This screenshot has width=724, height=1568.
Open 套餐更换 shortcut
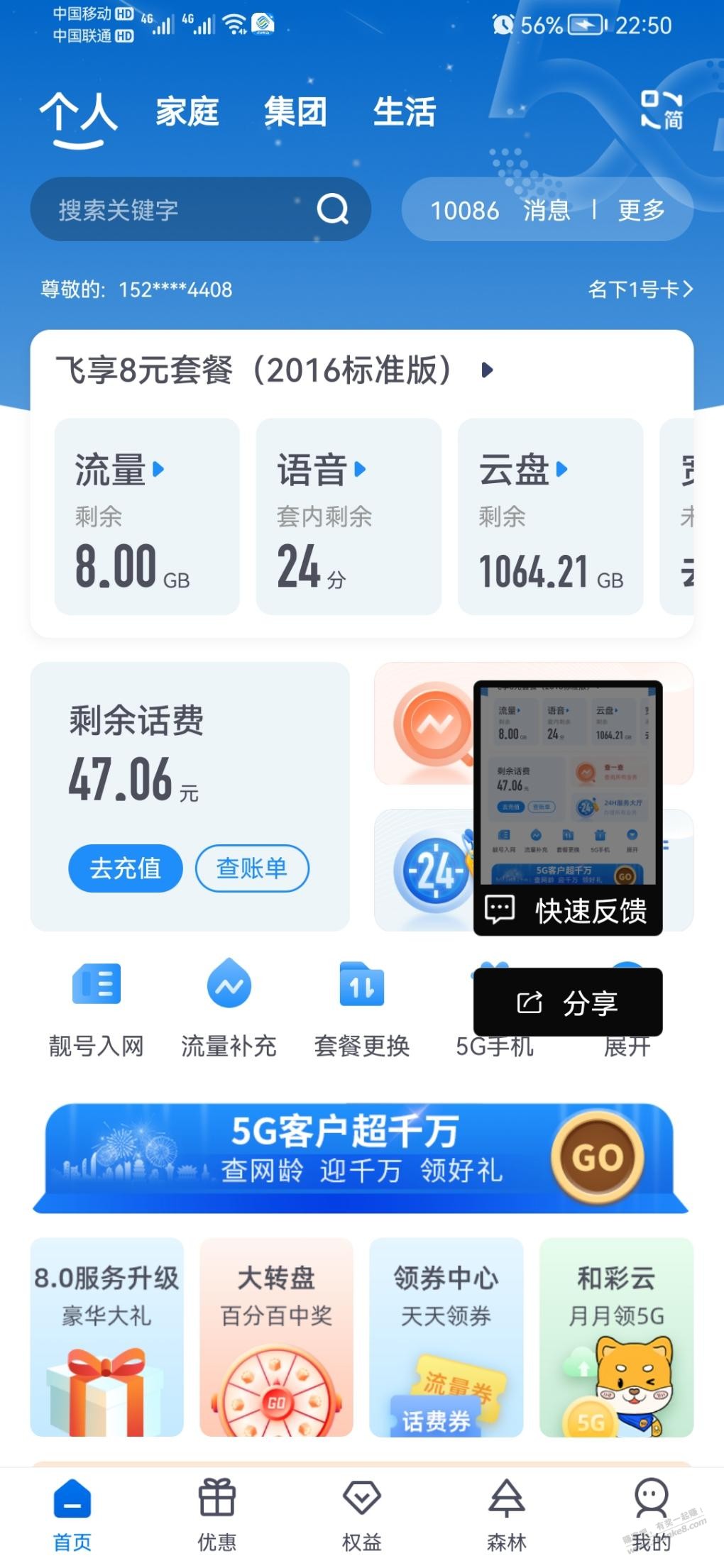[x=362, y=1007]
